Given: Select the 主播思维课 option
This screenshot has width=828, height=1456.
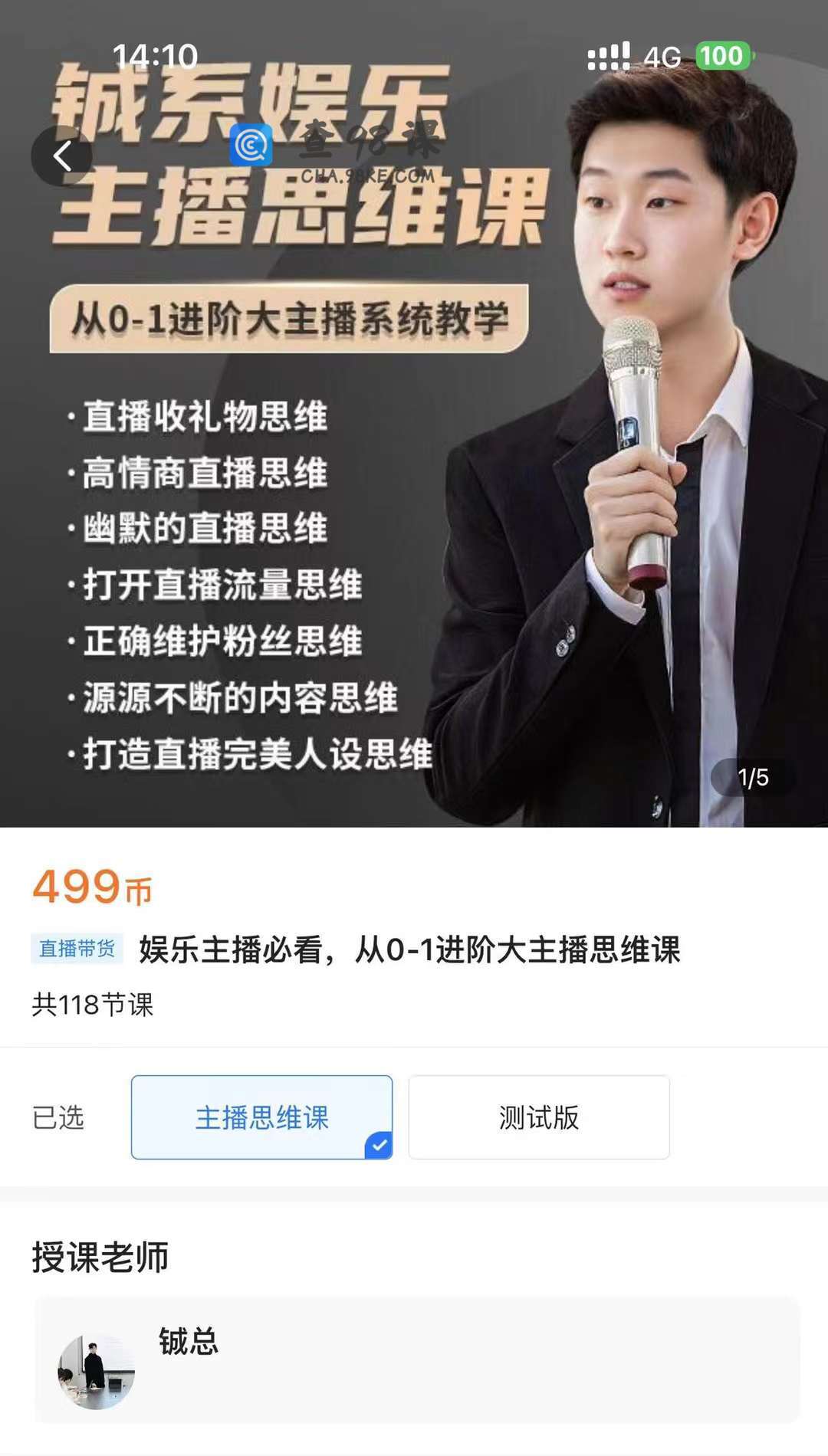Looking at the screenshot, I should (x=261, y=1117).
